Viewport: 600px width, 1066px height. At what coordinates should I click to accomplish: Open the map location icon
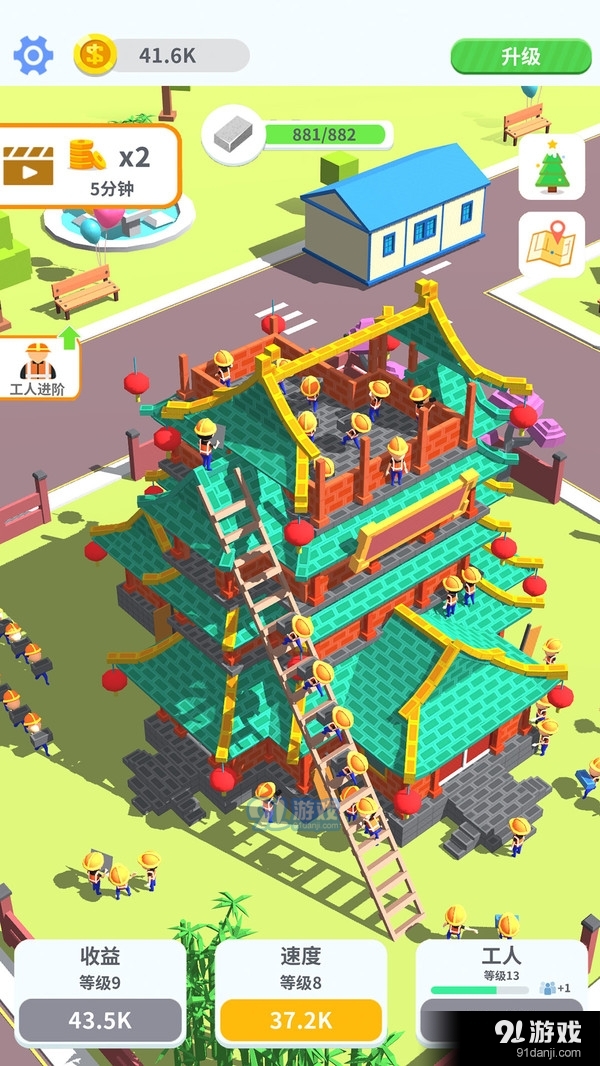[x=551, y=244]
